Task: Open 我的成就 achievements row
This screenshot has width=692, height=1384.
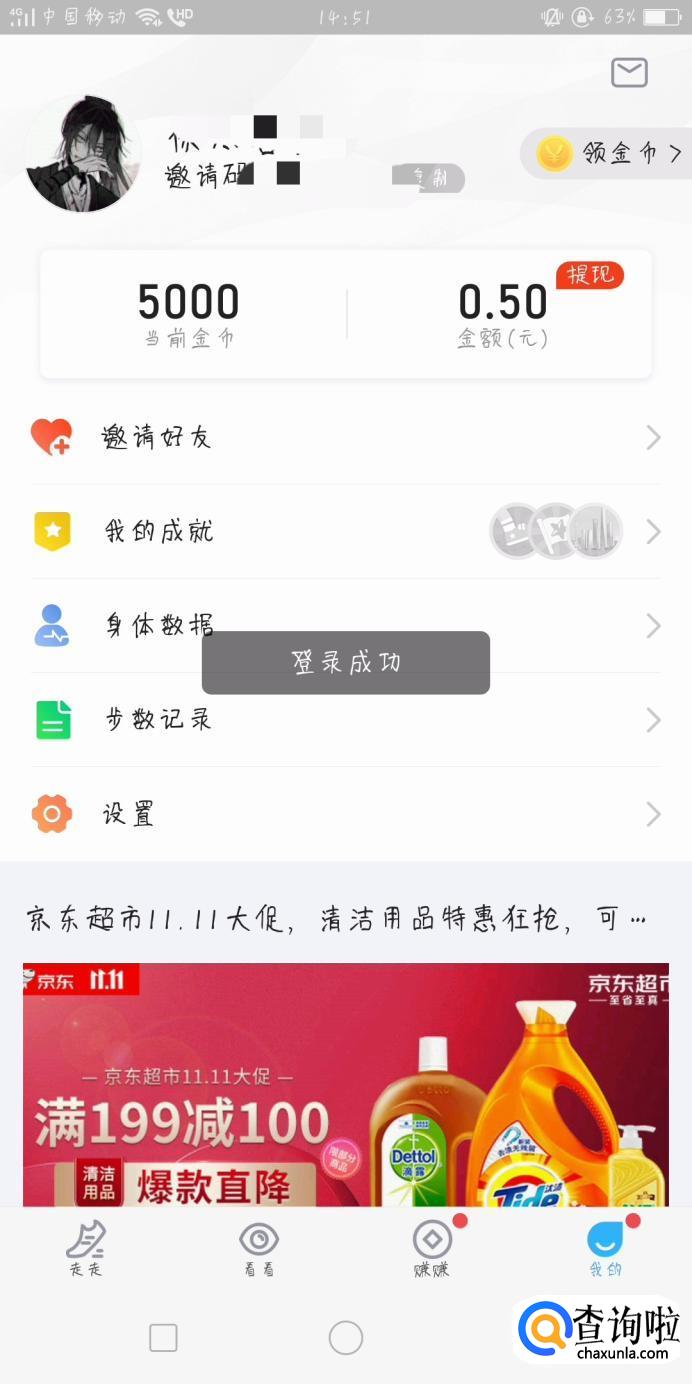Action: click(x=346, y=531)
